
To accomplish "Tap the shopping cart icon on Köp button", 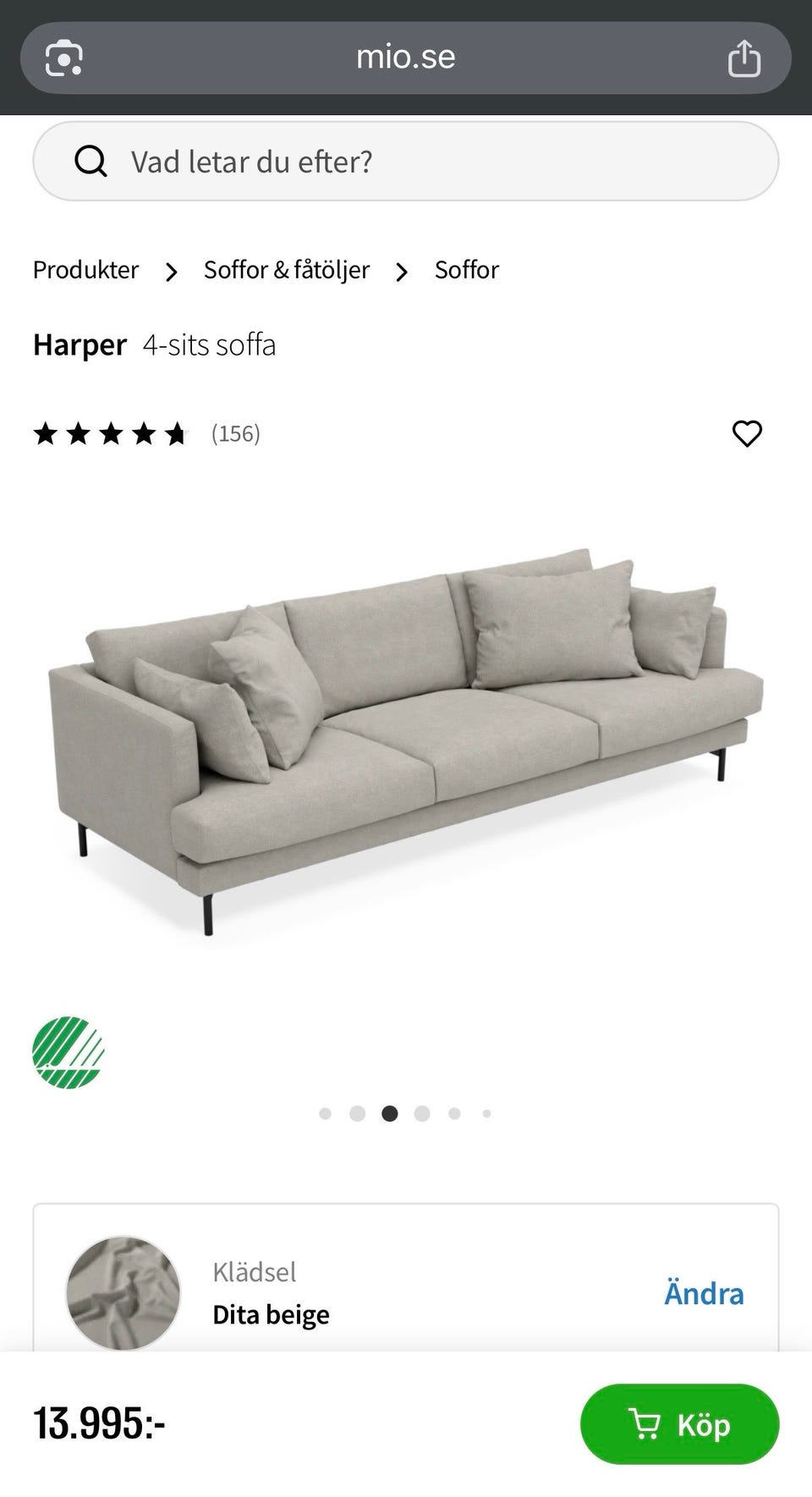I will pyautogui.click(x=646, y=1424).
